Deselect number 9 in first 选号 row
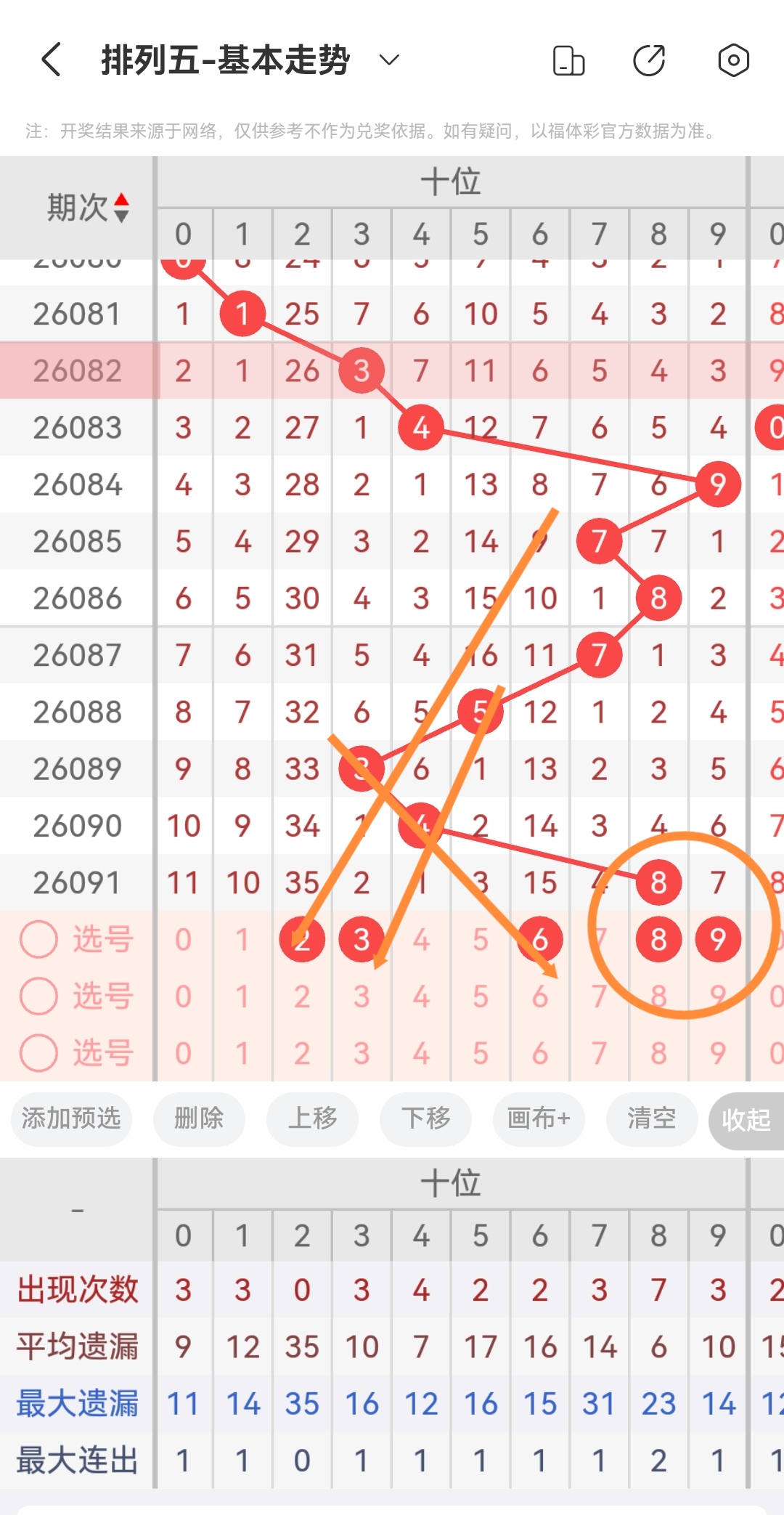 click(x=718, y=939)
